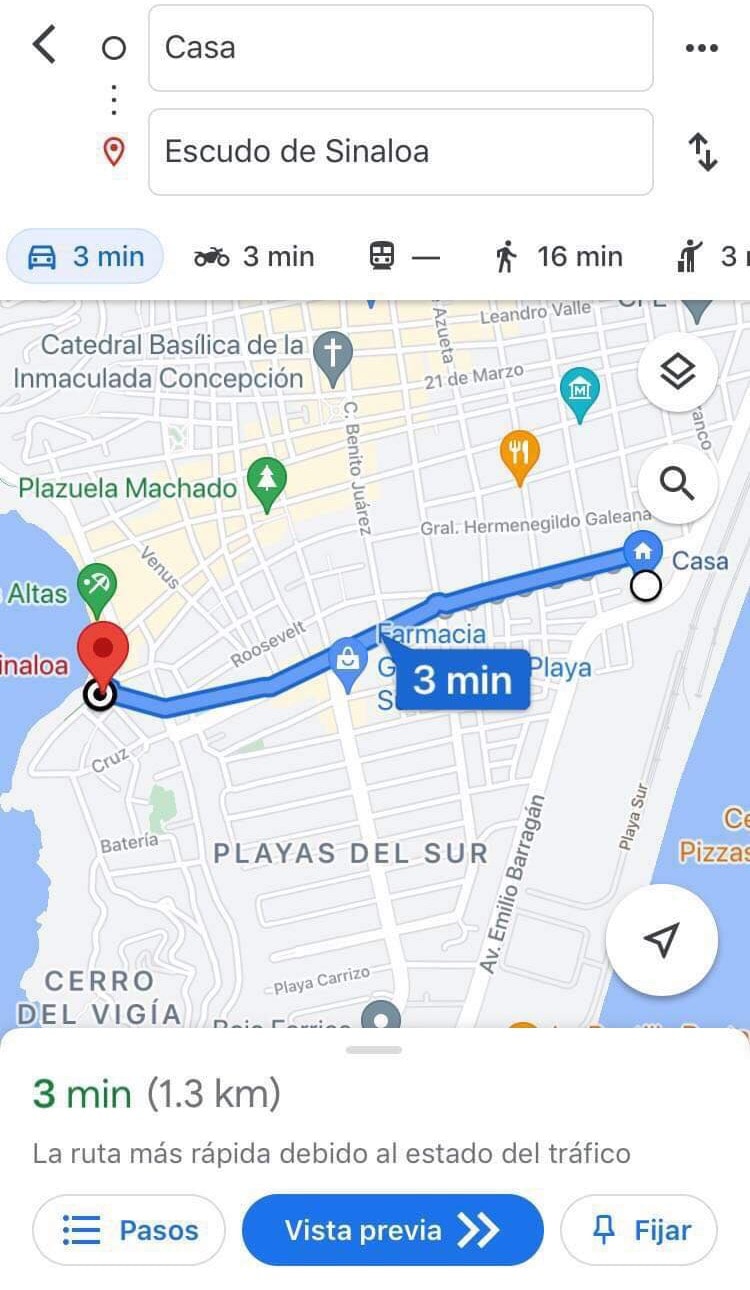Start the Vista previa route preview
The image size is (750, 1290).
[392, 1230]
